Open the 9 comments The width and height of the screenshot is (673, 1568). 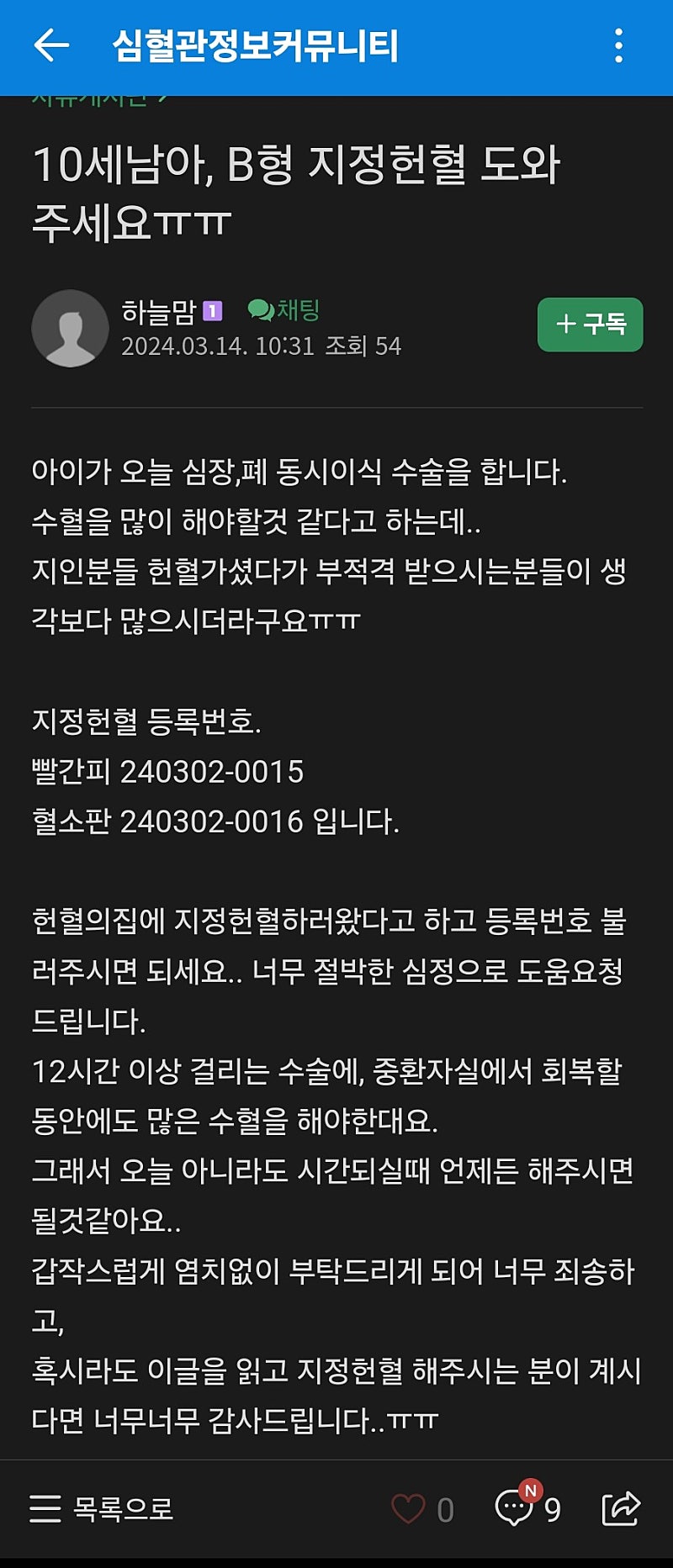click(x=527, y=1508)
